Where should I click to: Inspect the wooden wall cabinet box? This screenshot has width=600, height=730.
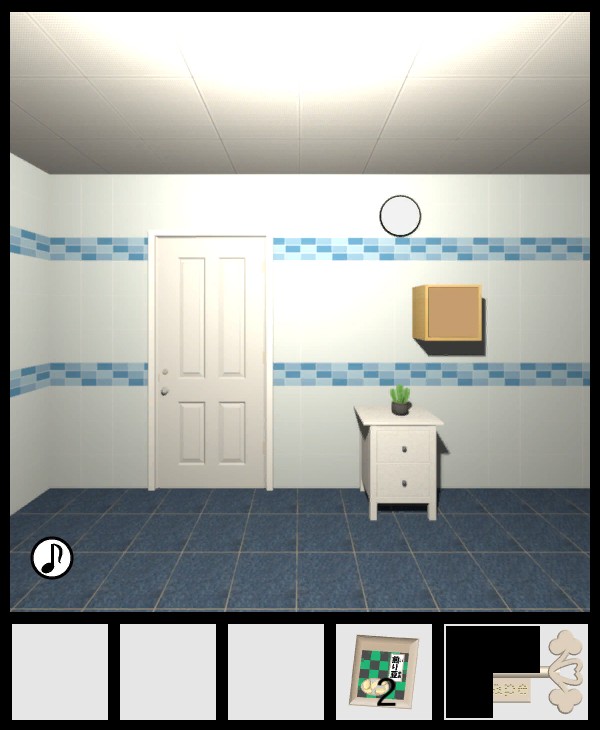pos(448,312)
